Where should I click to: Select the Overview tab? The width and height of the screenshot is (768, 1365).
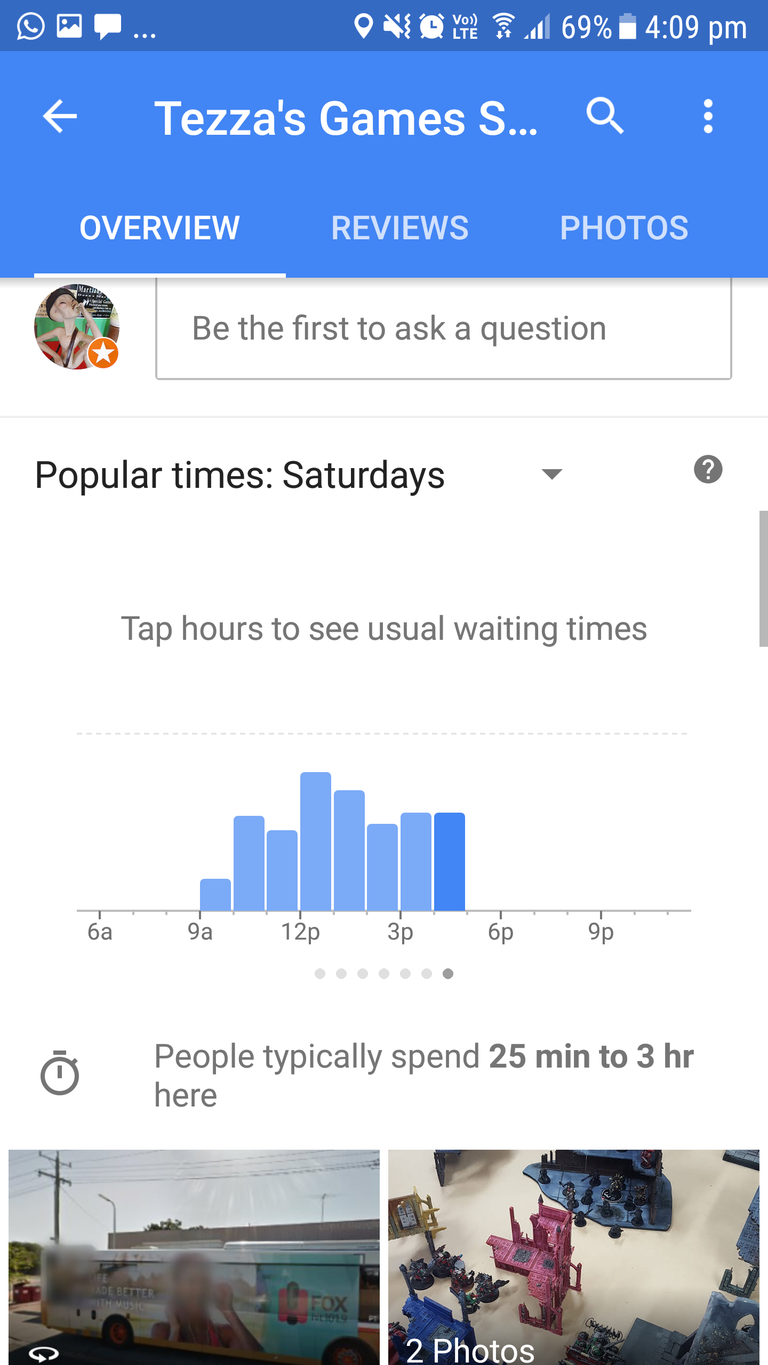click(160, 228)
